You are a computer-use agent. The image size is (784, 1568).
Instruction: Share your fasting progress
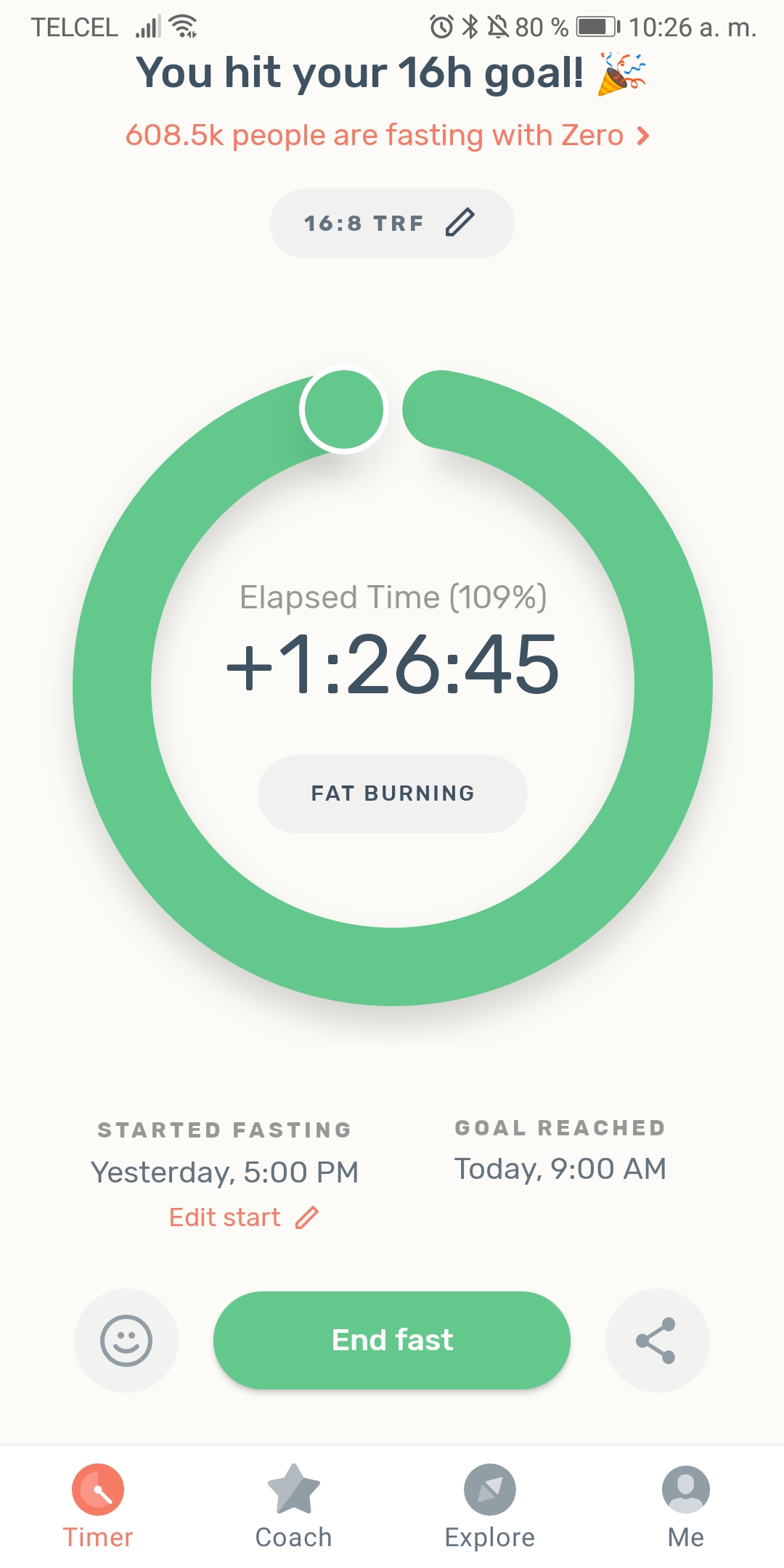pos(656,1340)
